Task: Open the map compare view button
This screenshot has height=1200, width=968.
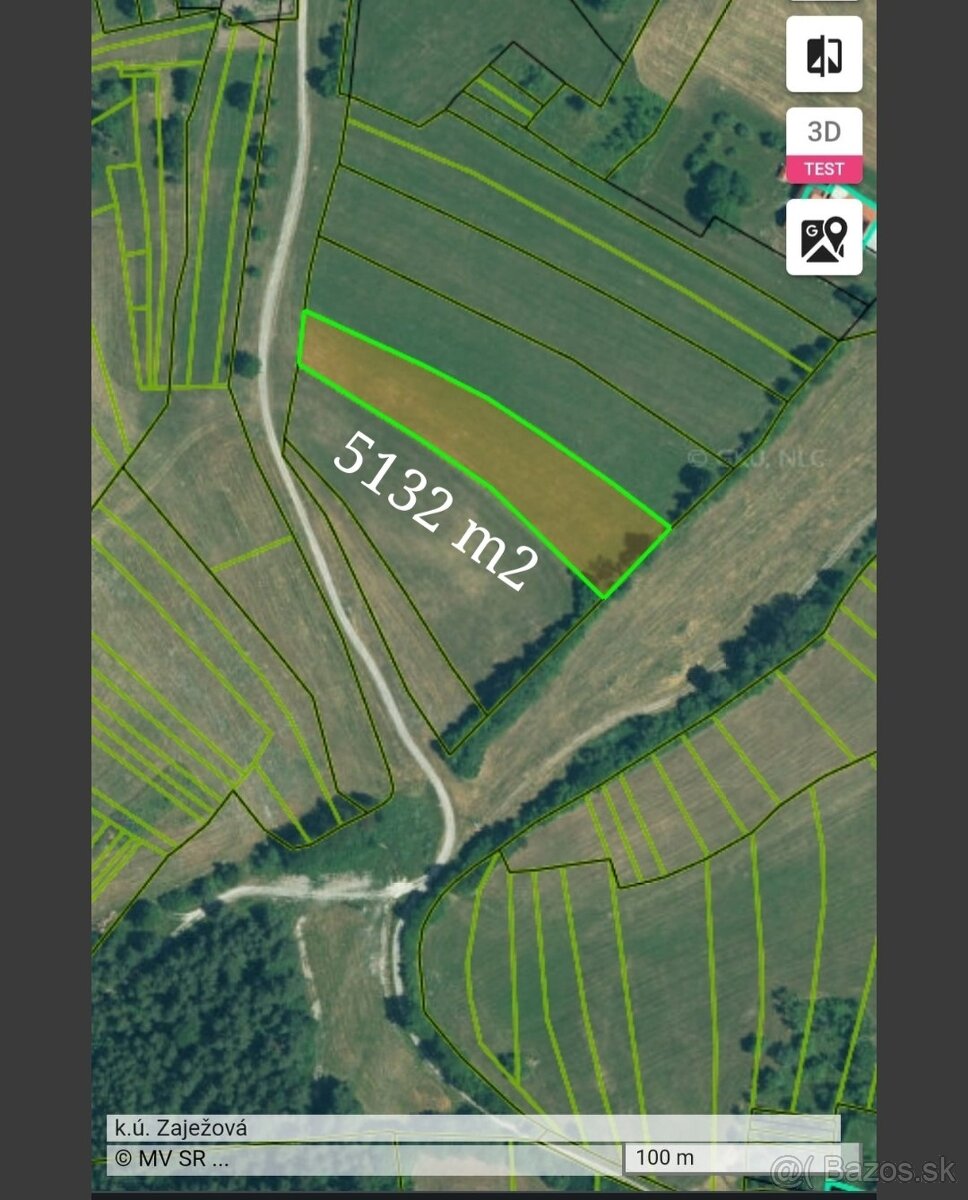Action: click(x=824, y=55)
